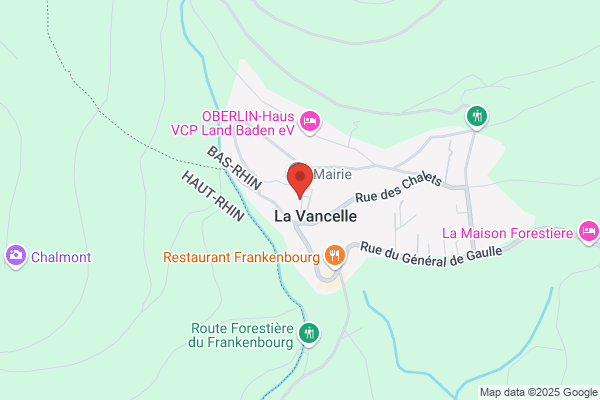Image resolution: width=600 pixels, height=400 pixels.
Task: Open Route Forestière du Frankenbourg hiking marker
Action: [x=309, y=334]
